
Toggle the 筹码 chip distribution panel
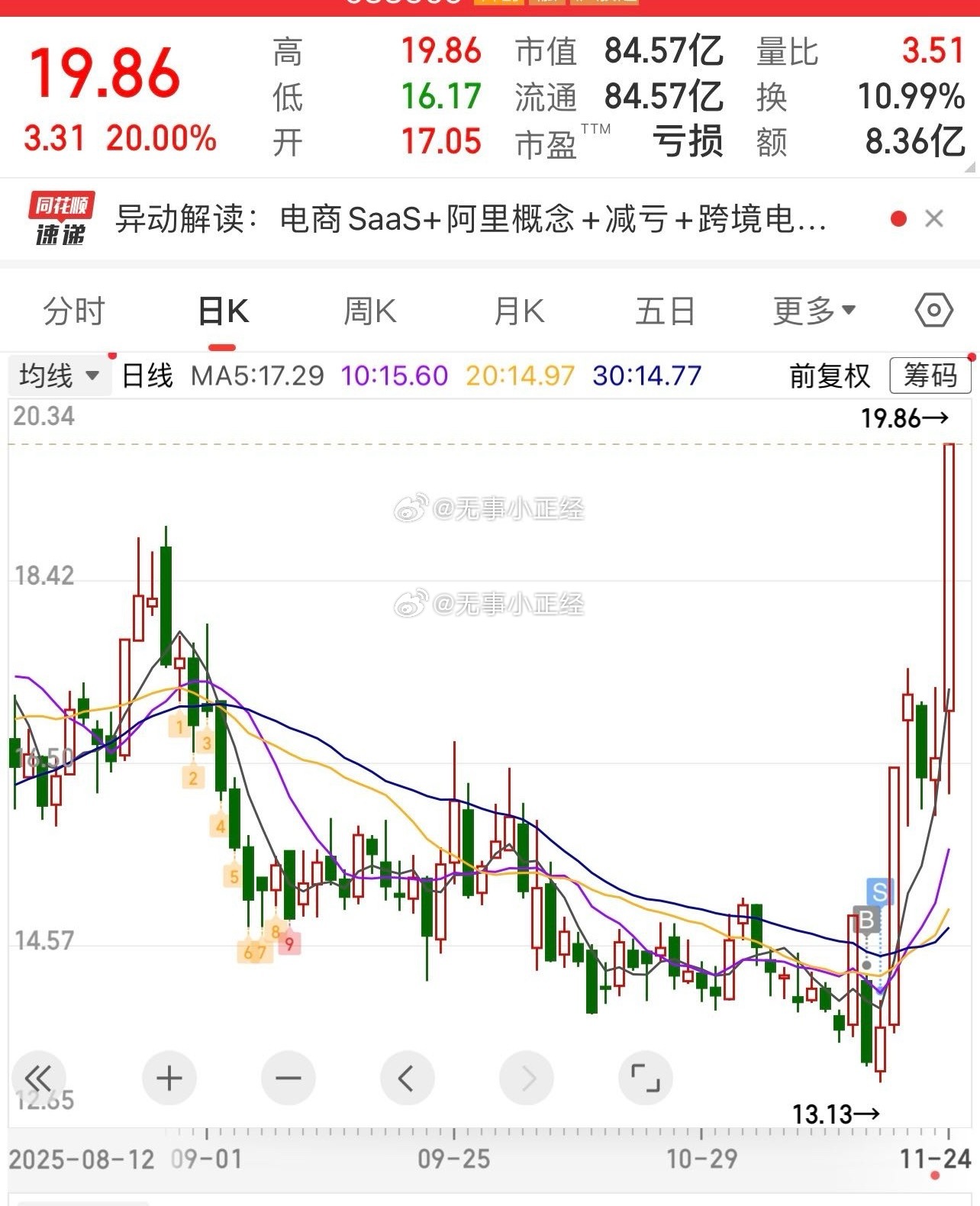click(x=930, y=375)
